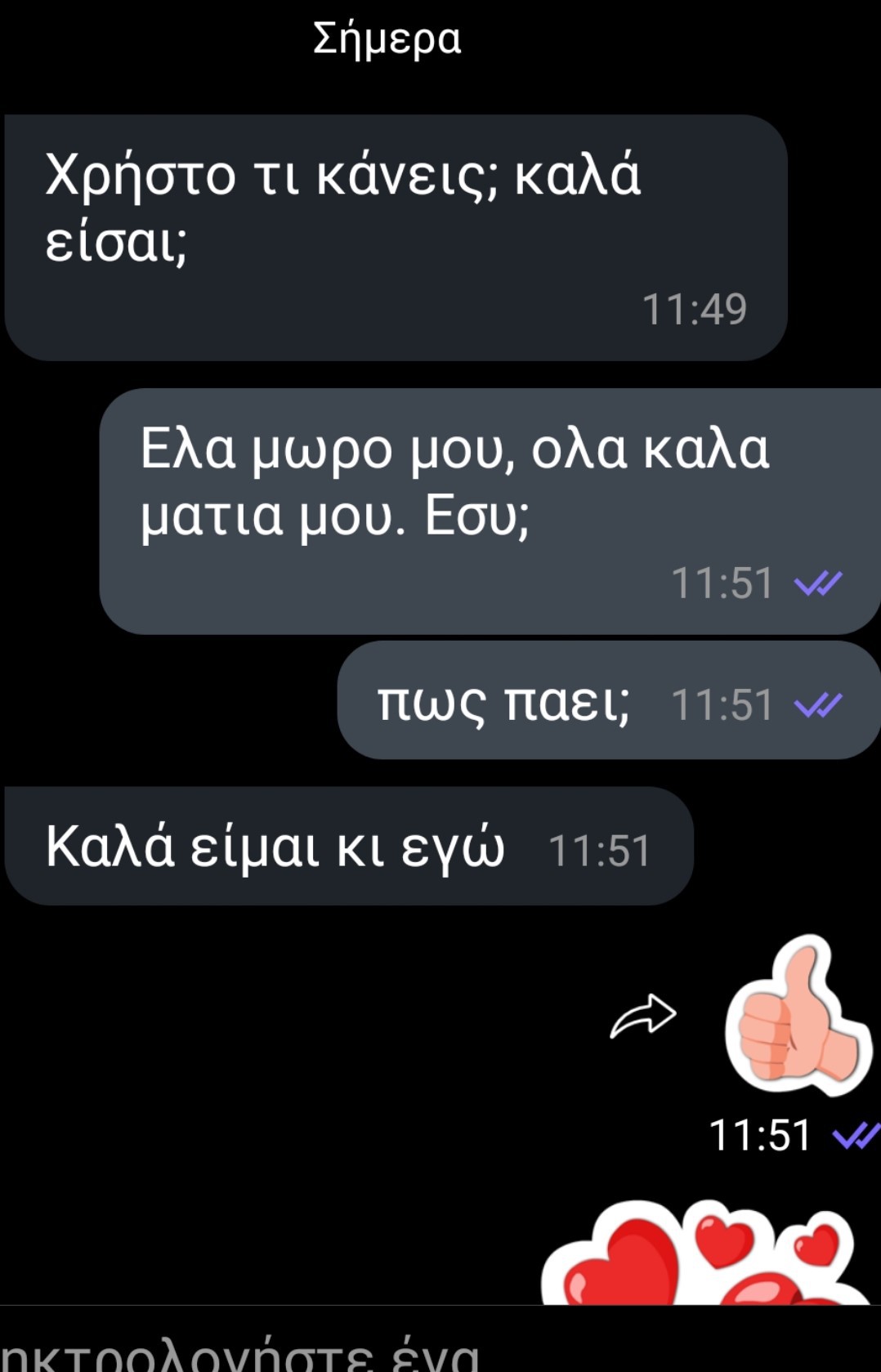This screenshot has height=1372, width=881.
Task: Forward the thumbs-up sticker message
Action: [x=643, y=1016]
